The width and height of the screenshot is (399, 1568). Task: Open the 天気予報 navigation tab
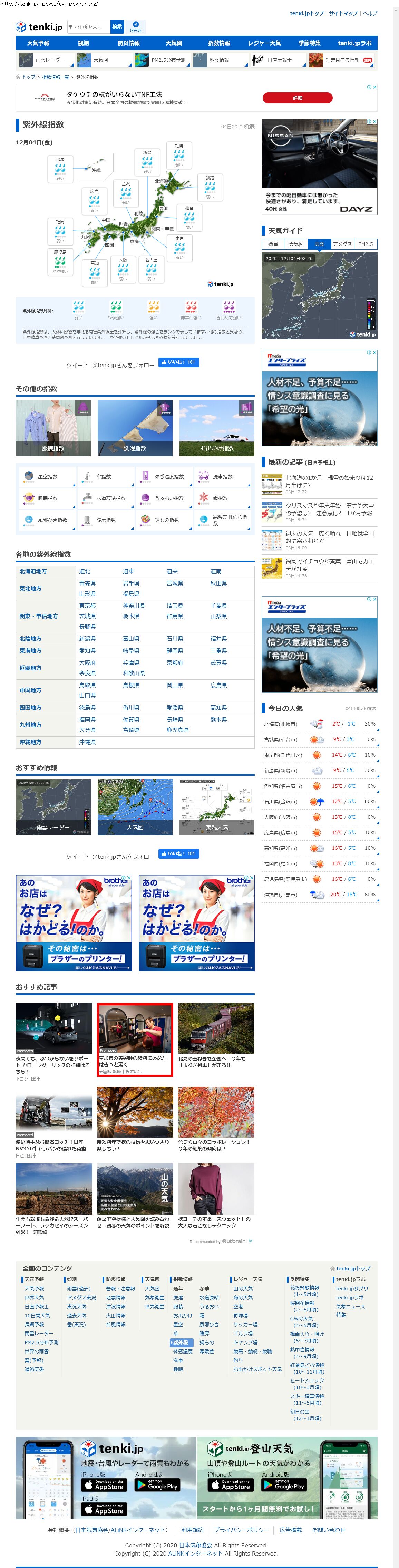pos(38,43)
